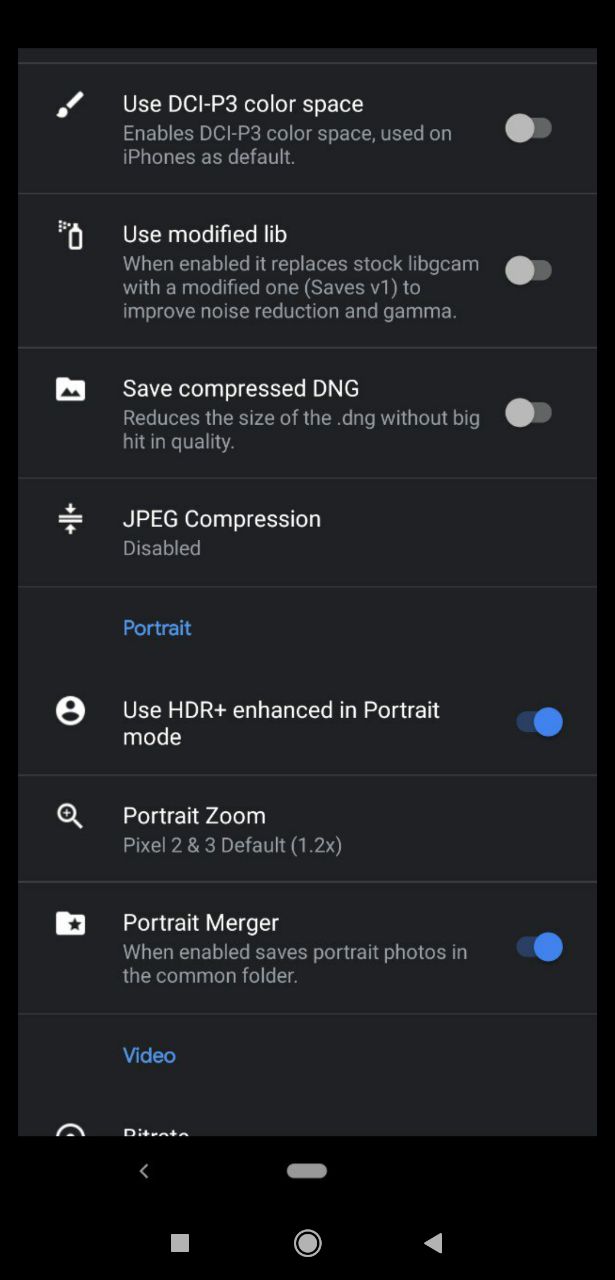Turn on the Use modified lib switch
The width and height of the screenshot is (615, 1280).
(529, 270)
